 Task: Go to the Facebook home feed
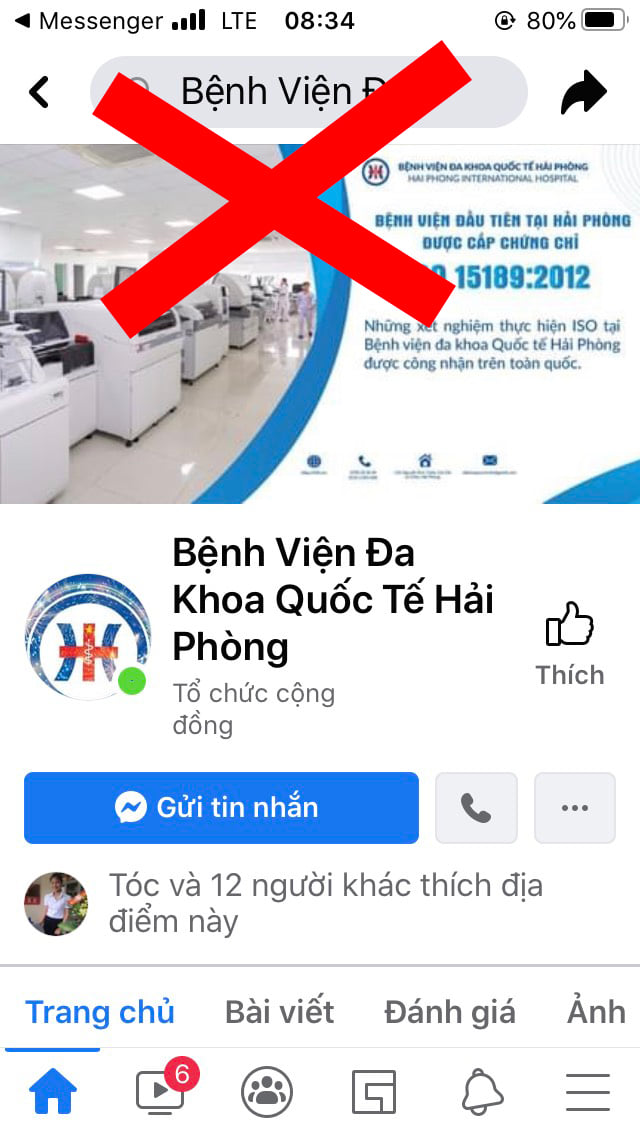(x=53, y=1091)
